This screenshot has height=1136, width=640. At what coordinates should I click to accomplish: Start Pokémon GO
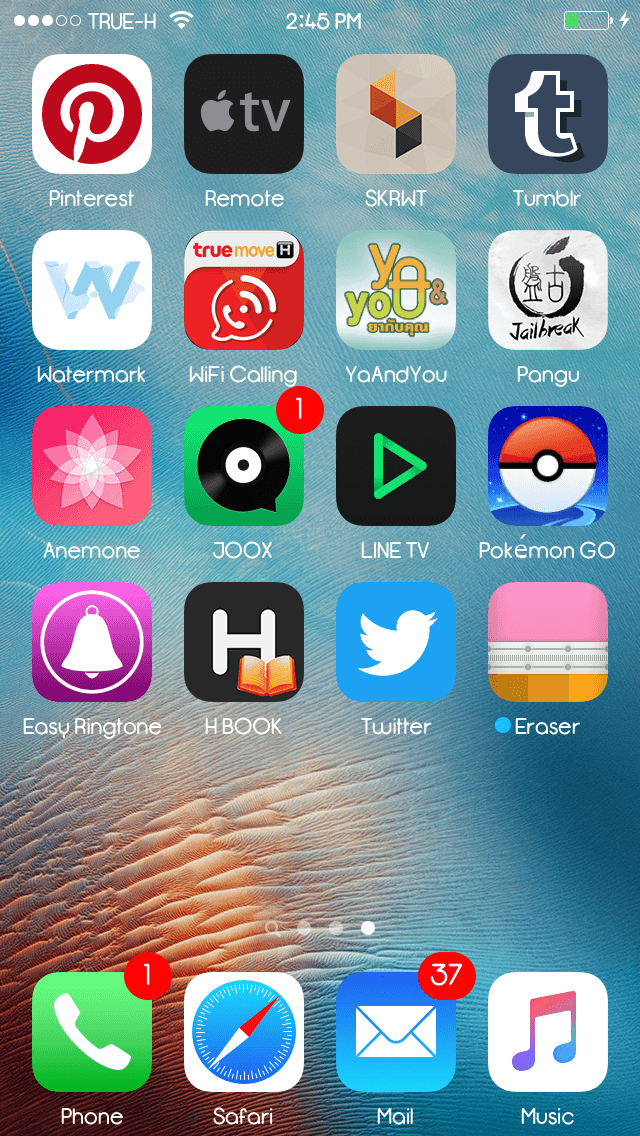coord(548,466)
